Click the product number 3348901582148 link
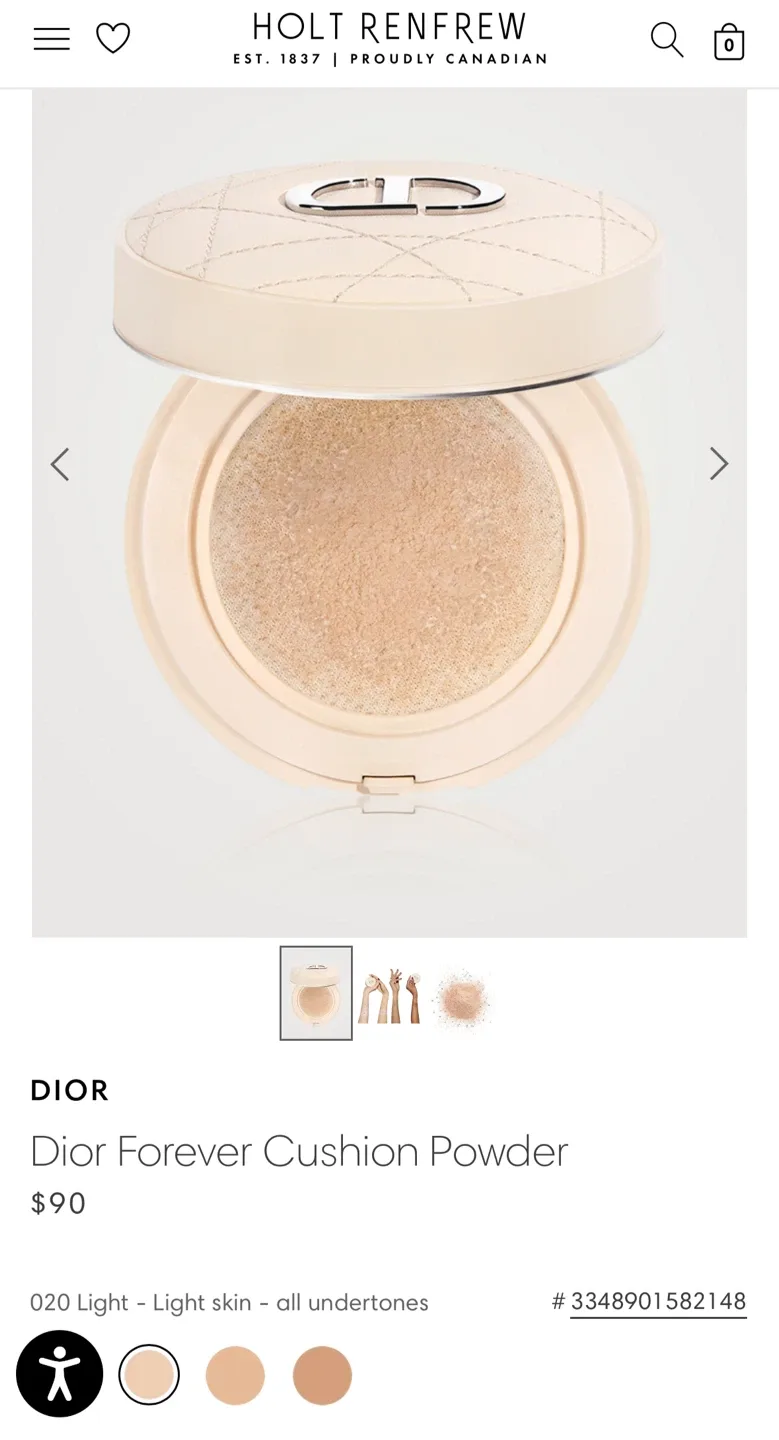 point(657,1300)
